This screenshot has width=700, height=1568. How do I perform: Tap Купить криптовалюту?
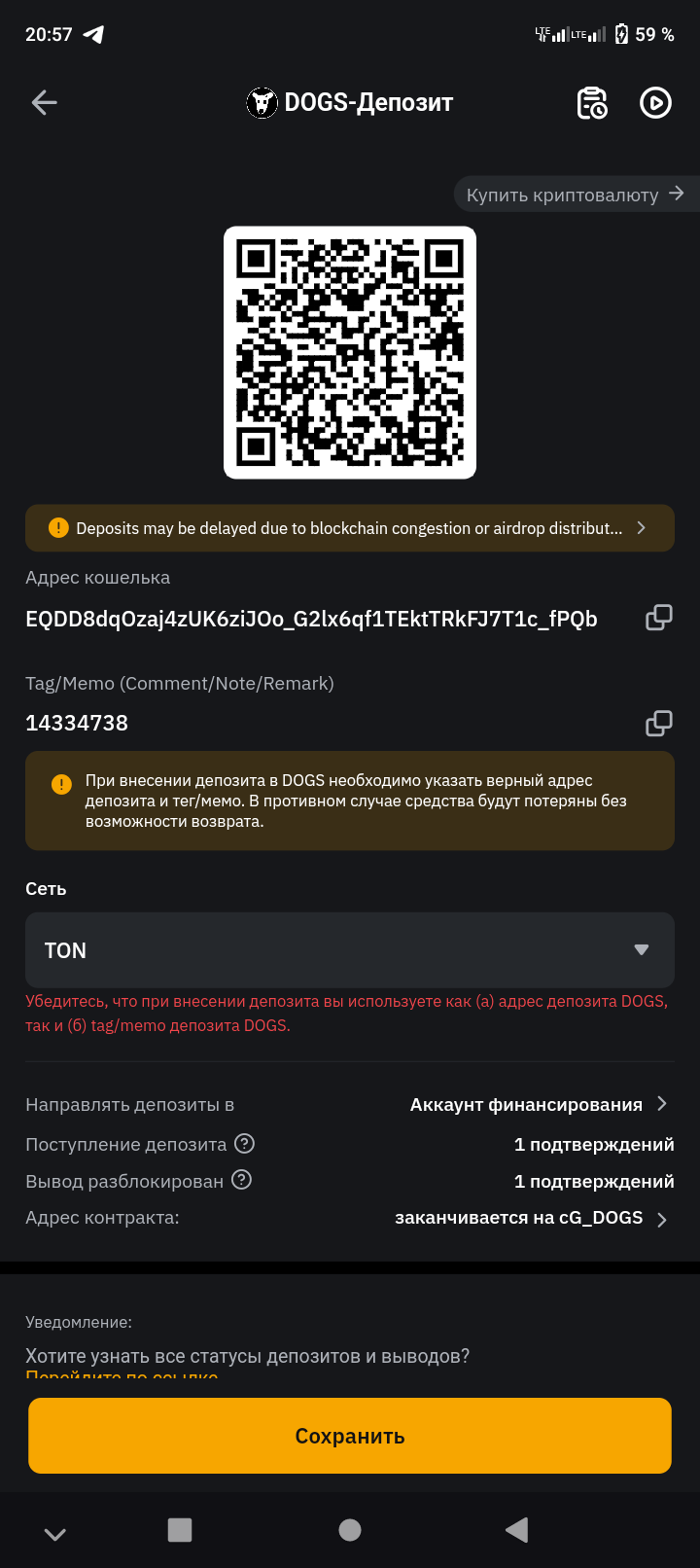pyautogui.click(x=576, y=195)
